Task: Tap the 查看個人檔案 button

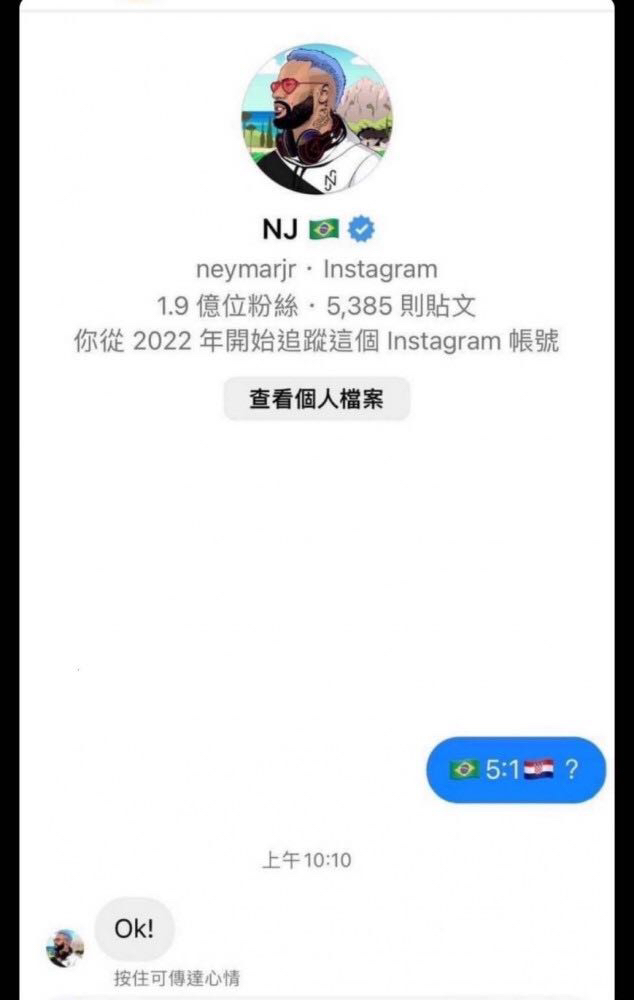Action: [316, 400]
